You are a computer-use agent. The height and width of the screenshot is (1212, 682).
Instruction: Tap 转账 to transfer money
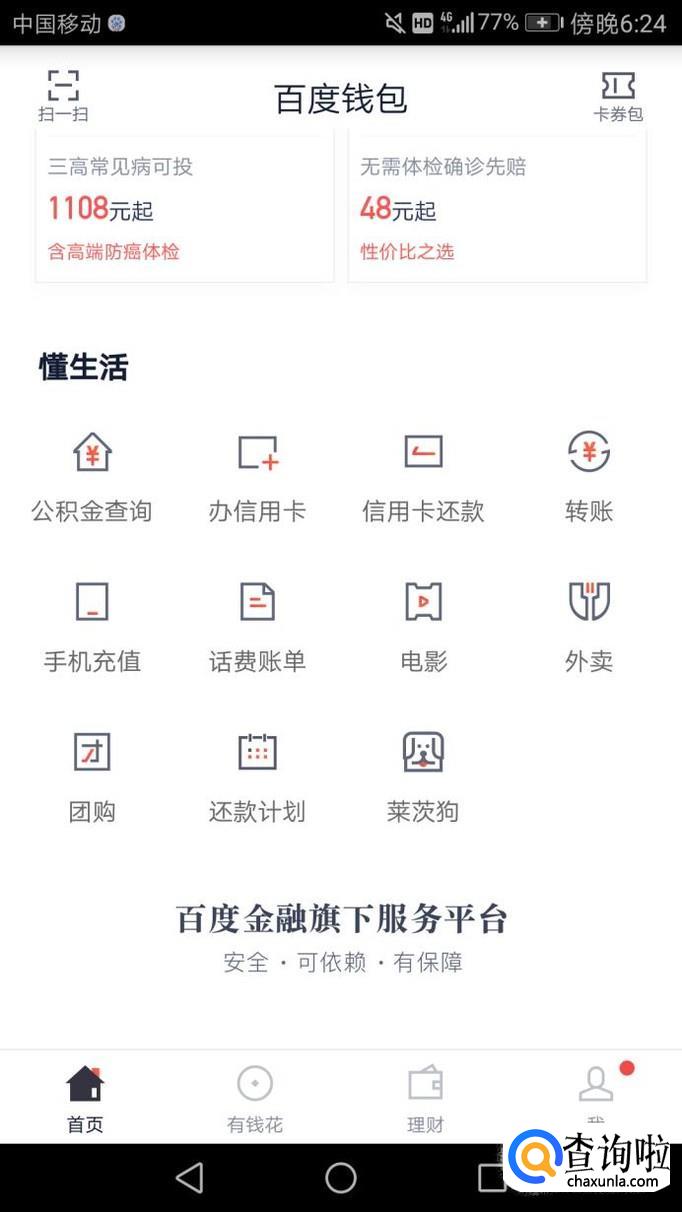pos(588,476)
